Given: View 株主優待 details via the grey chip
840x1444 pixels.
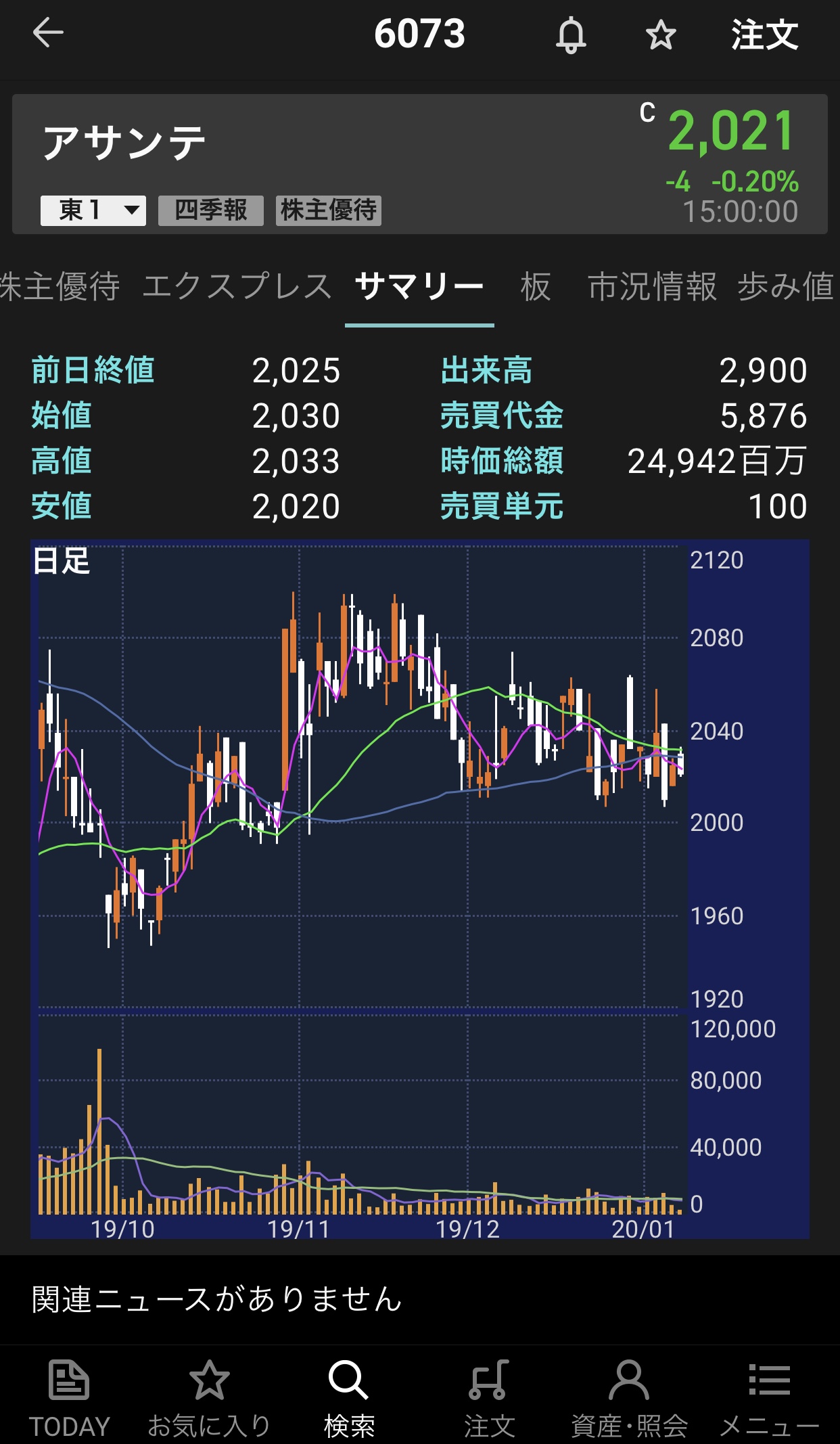Looking at the screenshot, I should tap(328, 210).
